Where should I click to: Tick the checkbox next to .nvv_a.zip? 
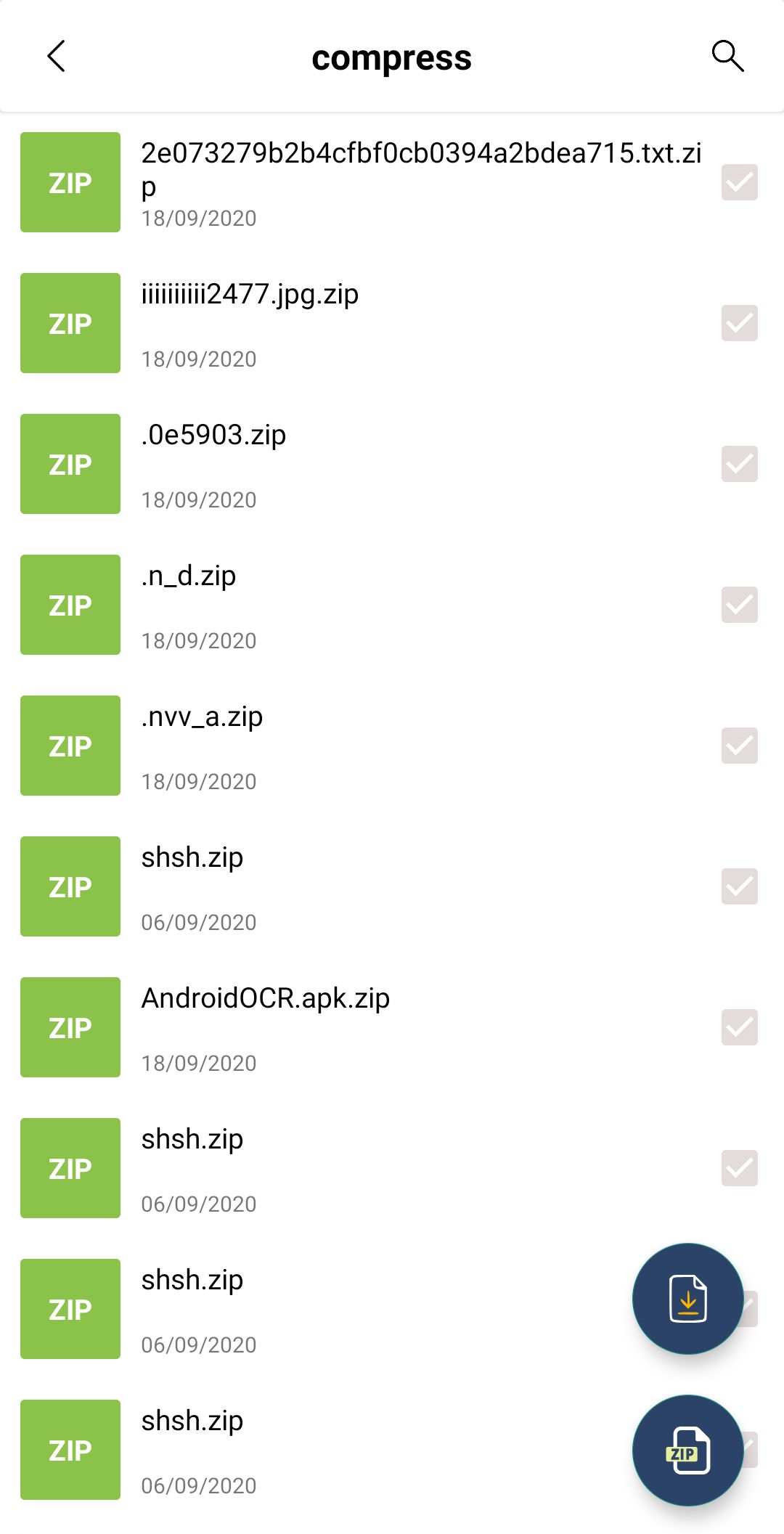(x=739, y=746)
